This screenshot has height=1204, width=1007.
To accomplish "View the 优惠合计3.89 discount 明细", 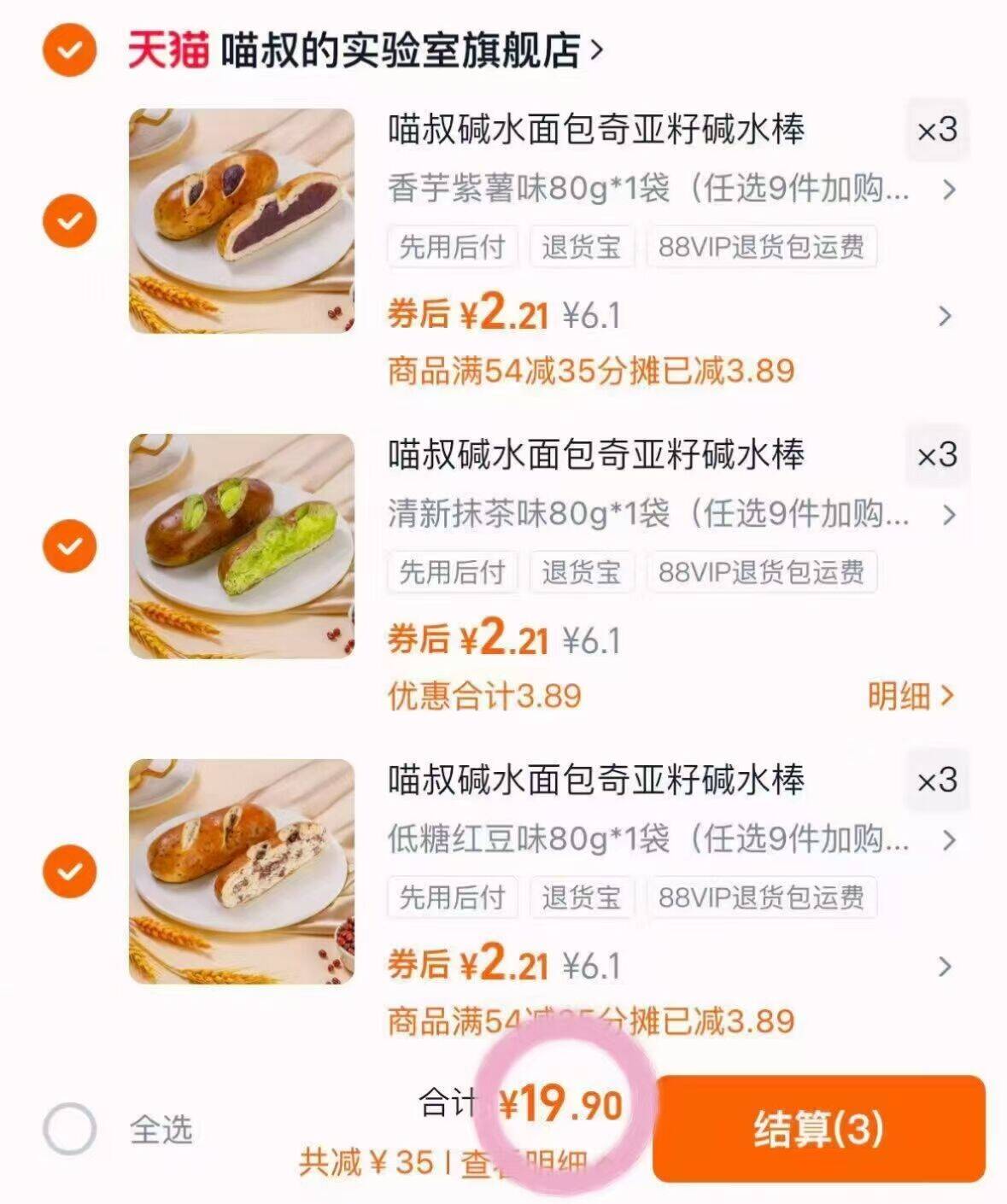I will point(909,696).
